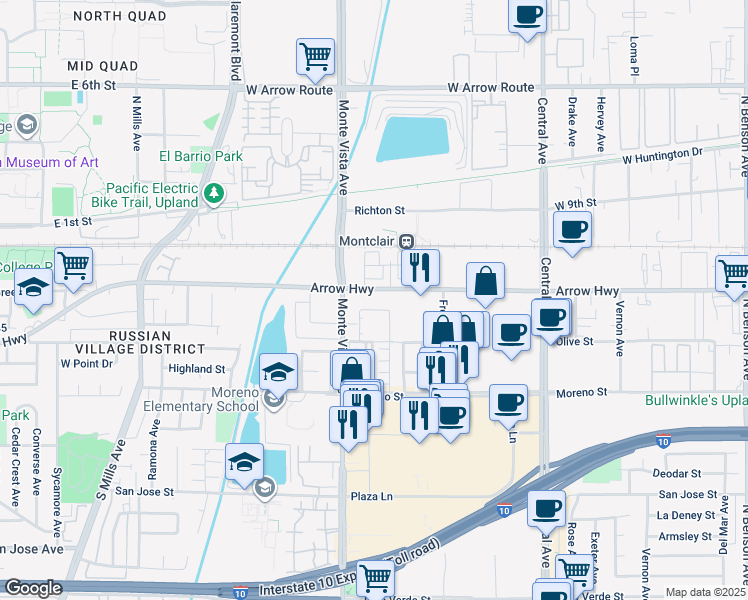Select the coffee marker near W 9th St
Image resolution: width=748 pixels, height=600 pixels.
pyautogui.click(x=572, y=231)
